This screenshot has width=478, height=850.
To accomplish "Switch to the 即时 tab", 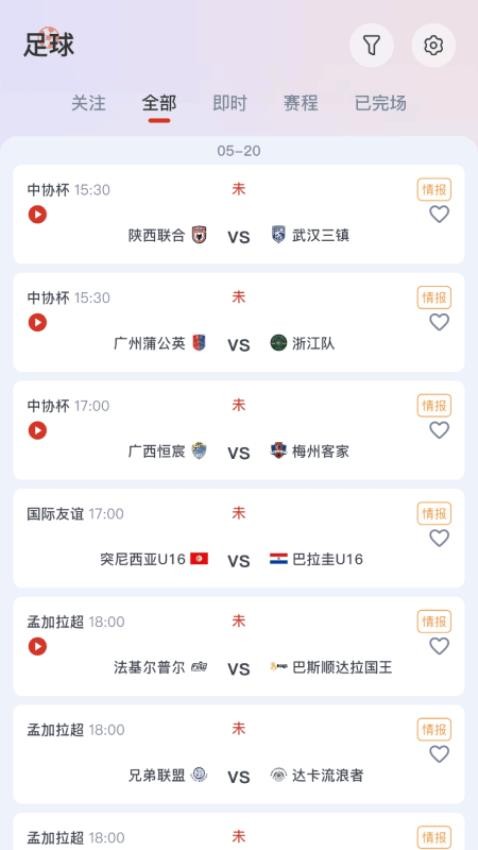I will tap(229, 103).
